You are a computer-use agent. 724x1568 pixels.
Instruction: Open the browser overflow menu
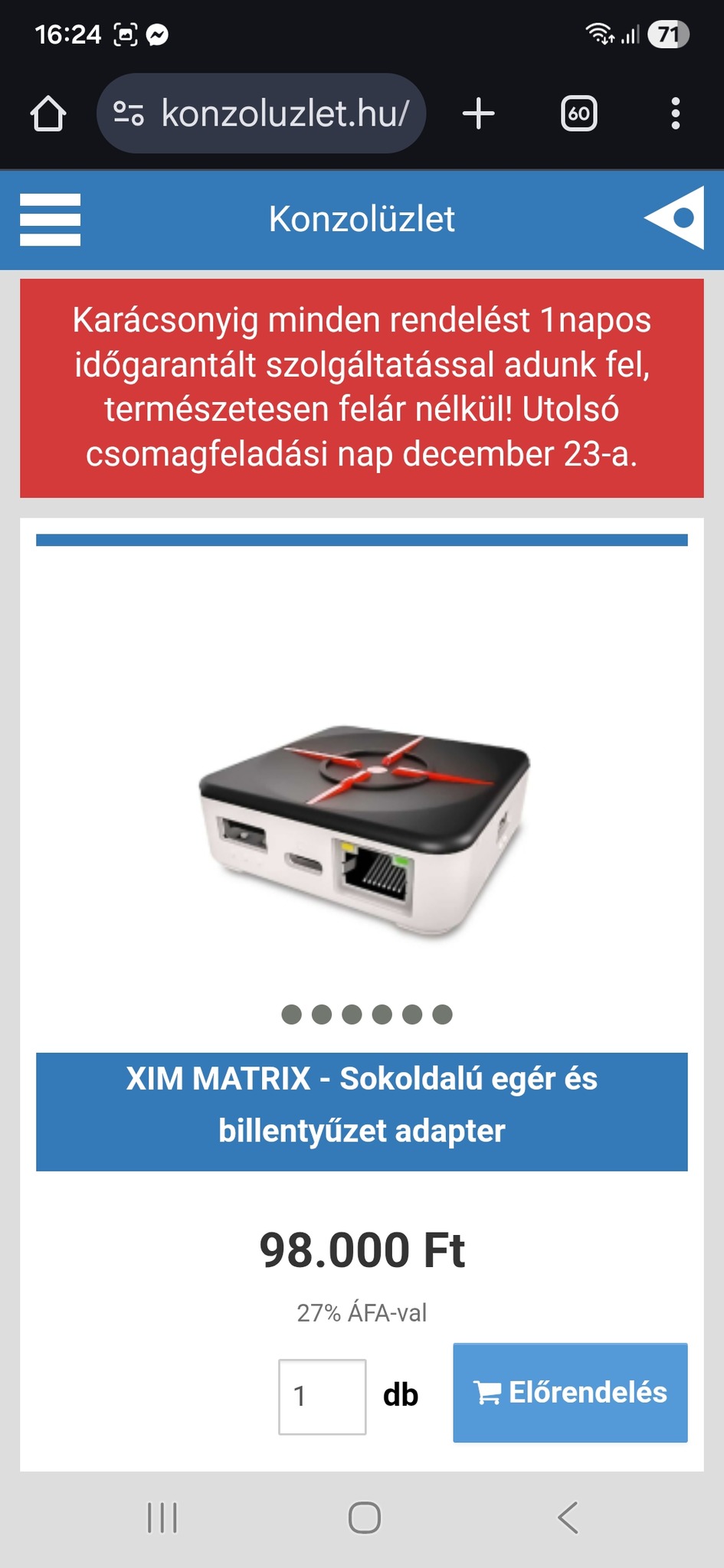[675, 114]
